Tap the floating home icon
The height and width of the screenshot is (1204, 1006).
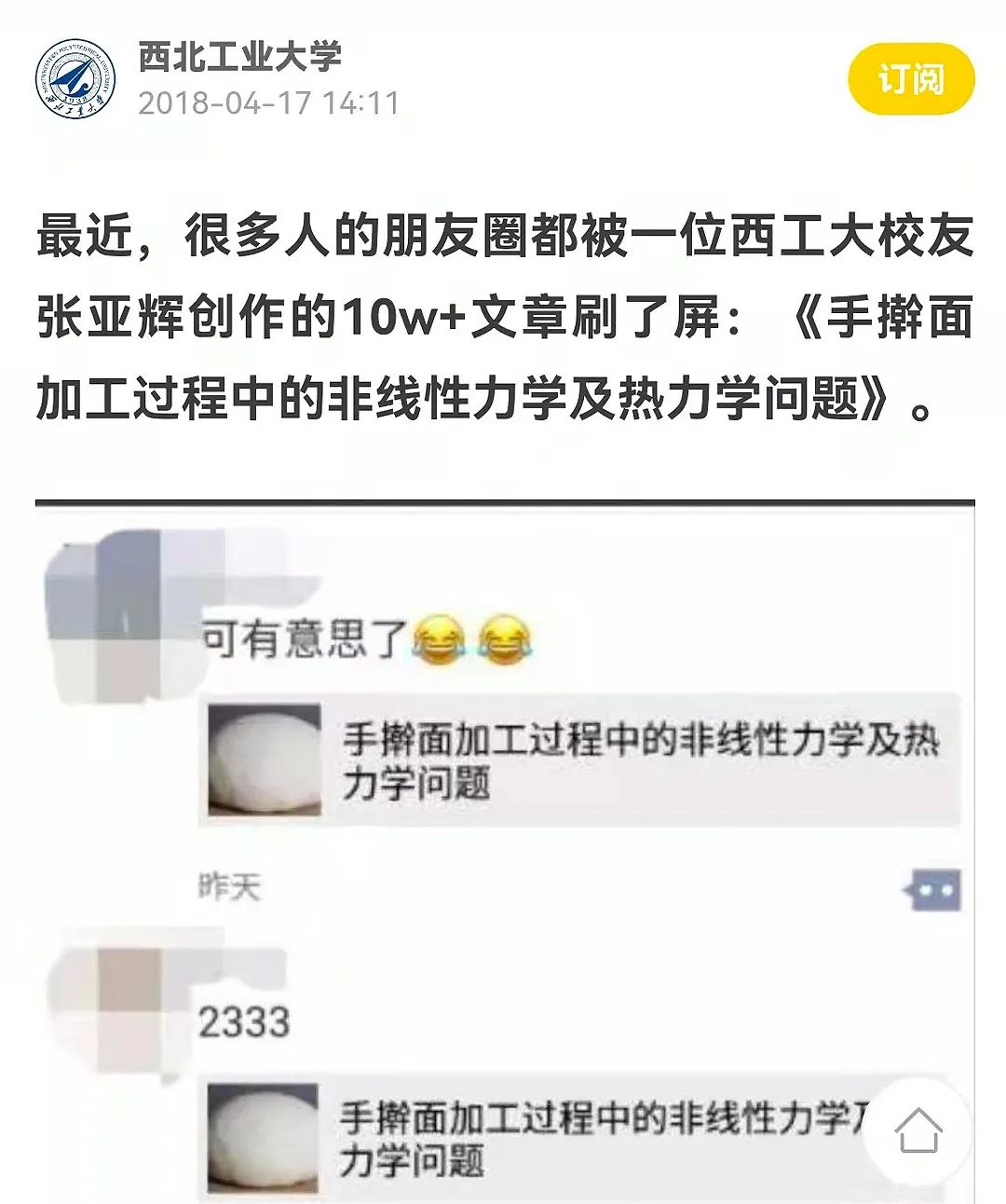coord(918,1131)
